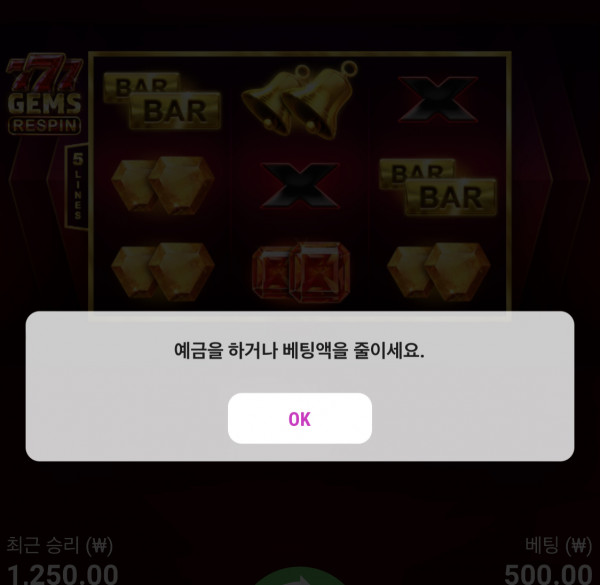Confirm the deposit warning with OK

click(x=299, y=419)
